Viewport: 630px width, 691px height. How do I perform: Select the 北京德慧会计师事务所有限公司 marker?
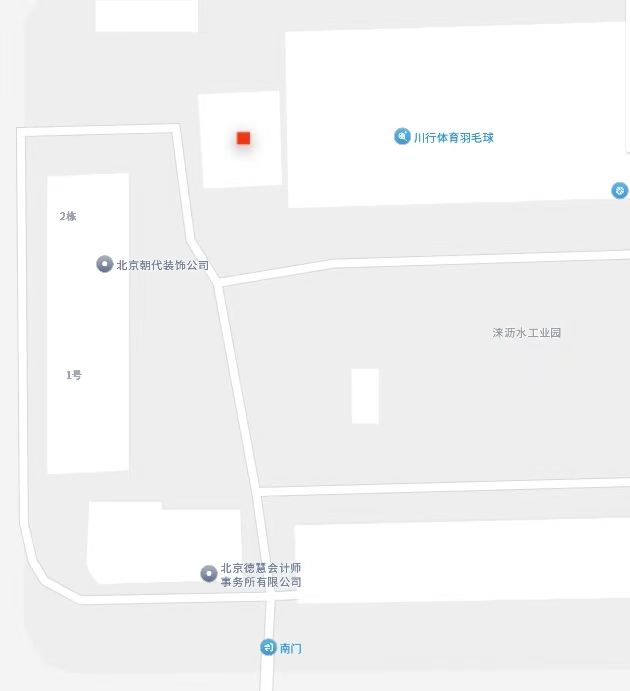(208, 573)
